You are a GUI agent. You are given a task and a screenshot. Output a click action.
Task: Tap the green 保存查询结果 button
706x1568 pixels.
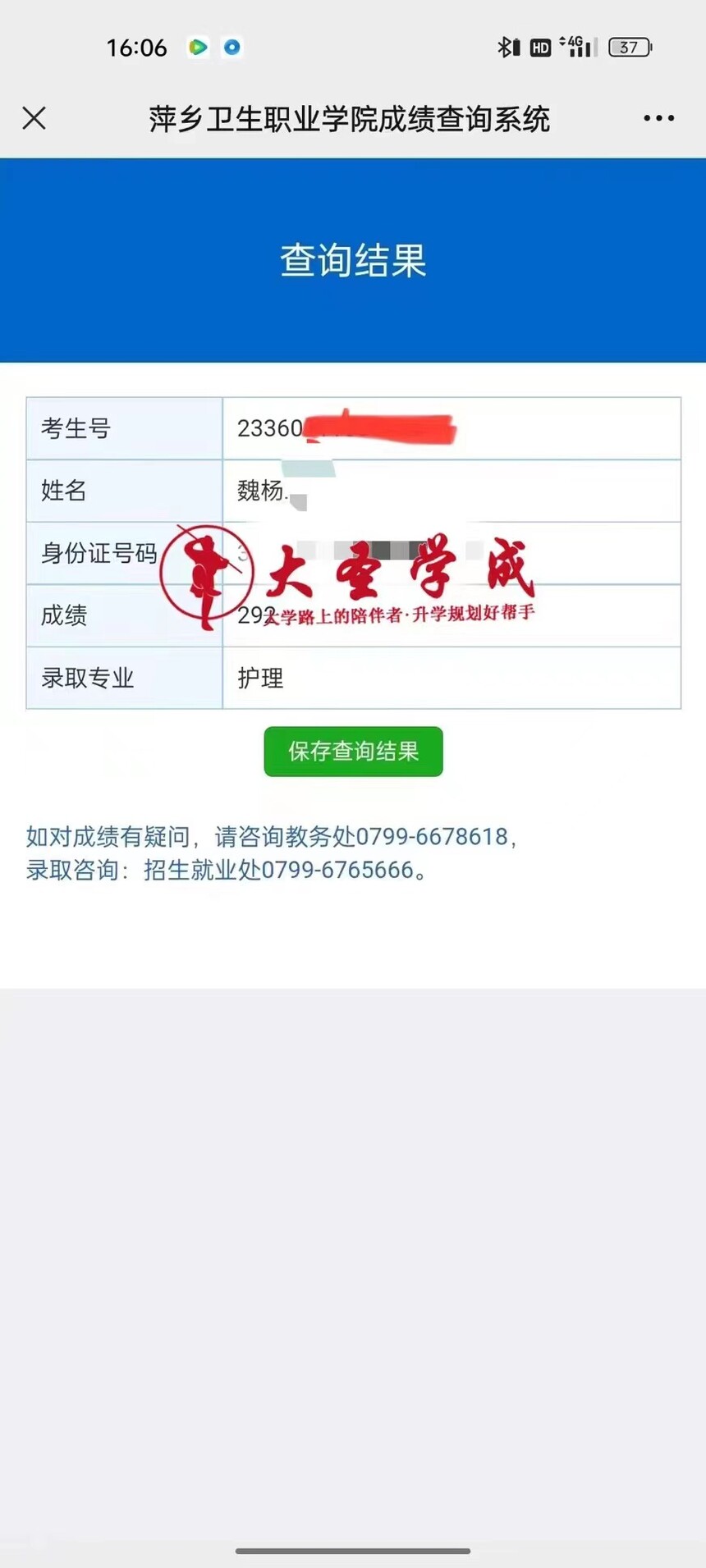coord(353,751)
